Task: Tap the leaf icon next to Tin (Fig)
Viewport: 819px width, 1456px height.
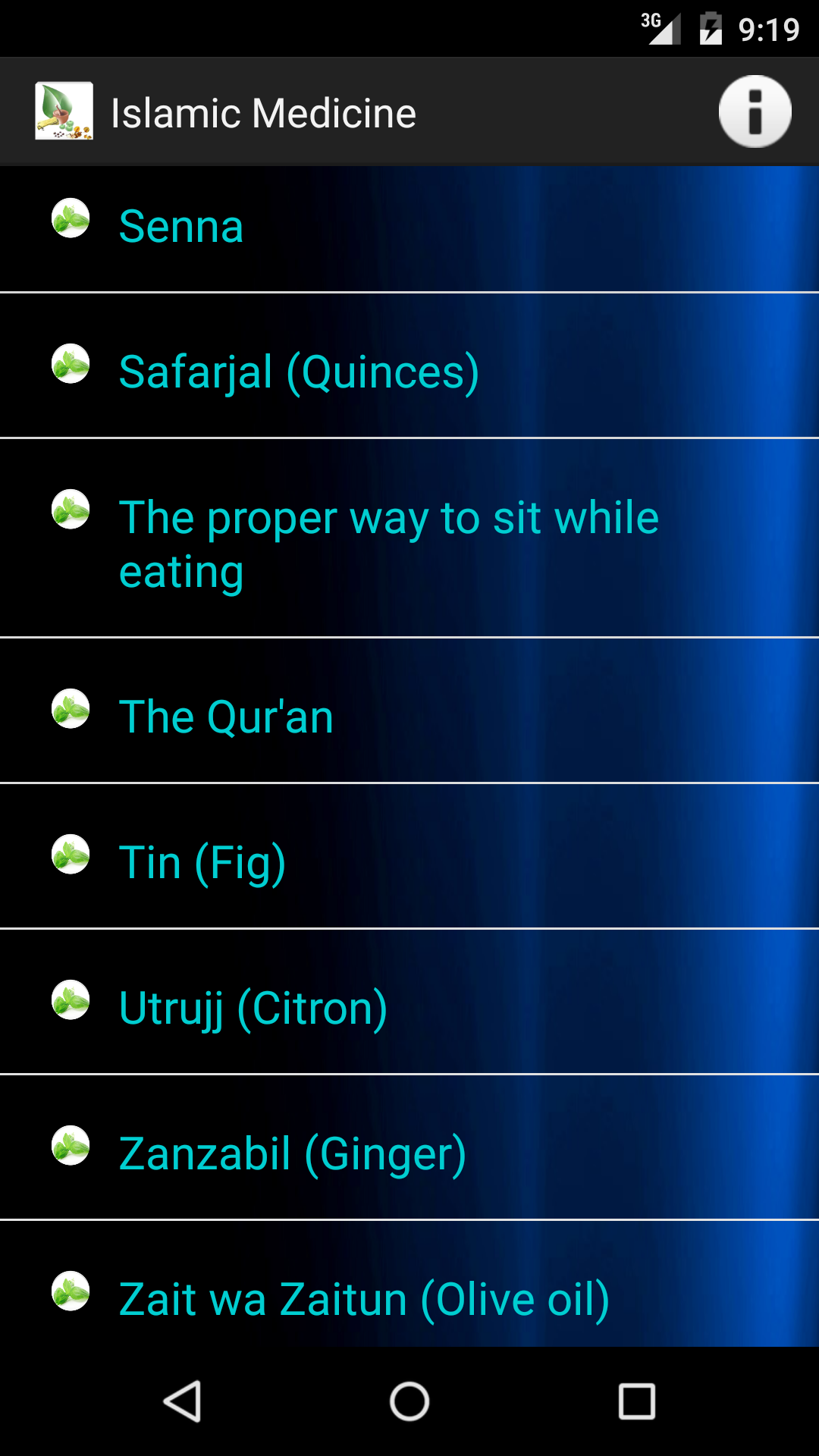Action: coord(71,857)
